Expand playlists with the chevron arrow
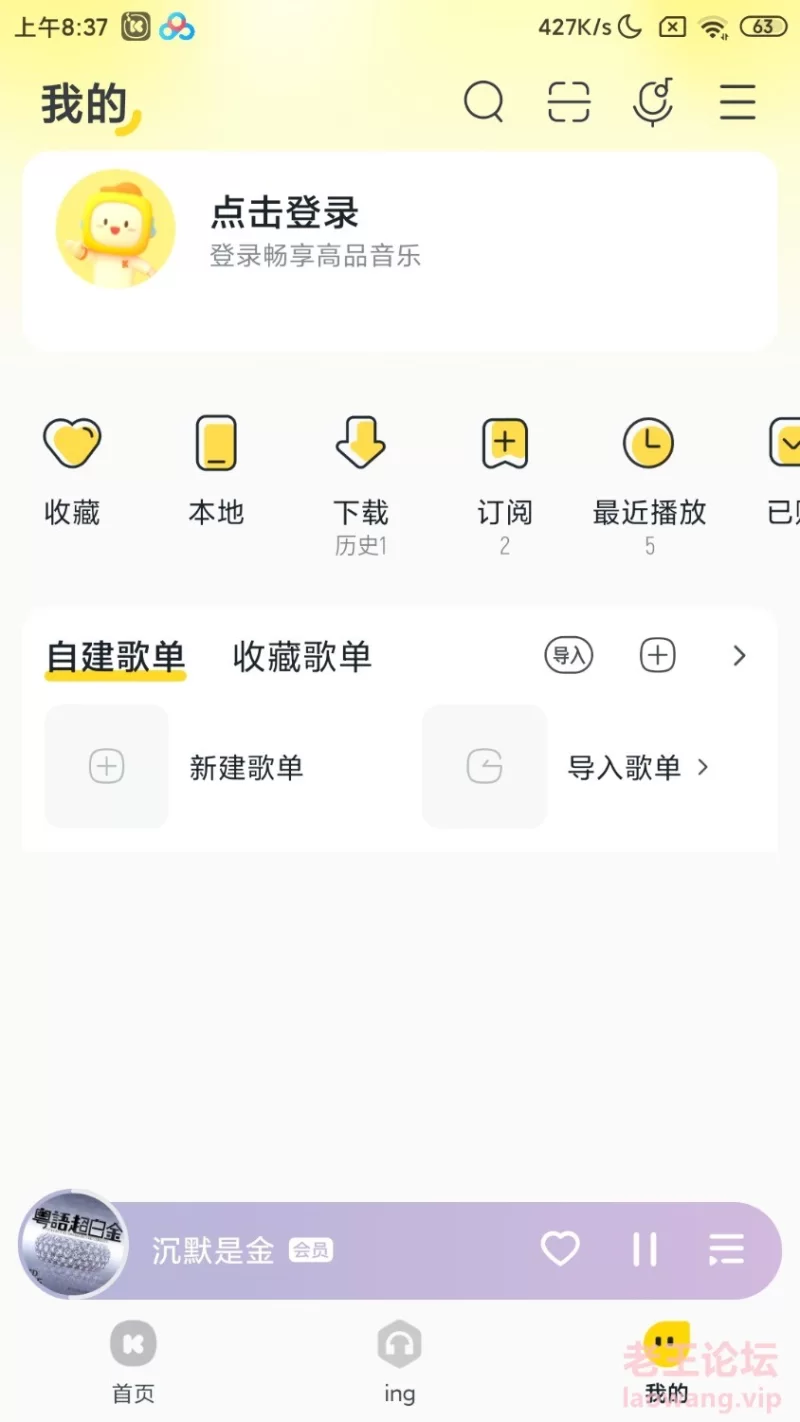Viewport: 800px width, 1422px height. 740,656
